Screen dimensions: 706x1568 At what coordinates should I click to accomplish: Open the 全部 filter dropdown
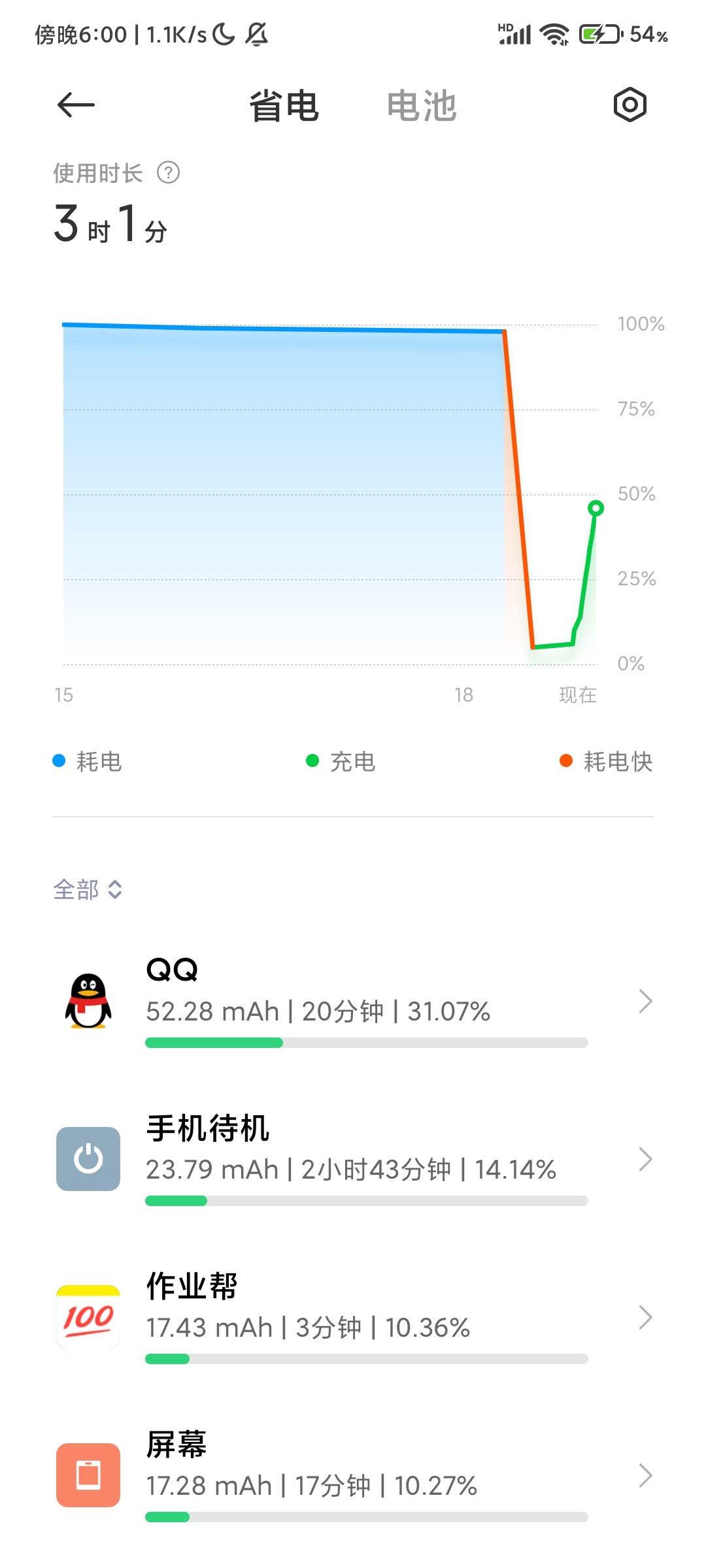coord(88,889)
